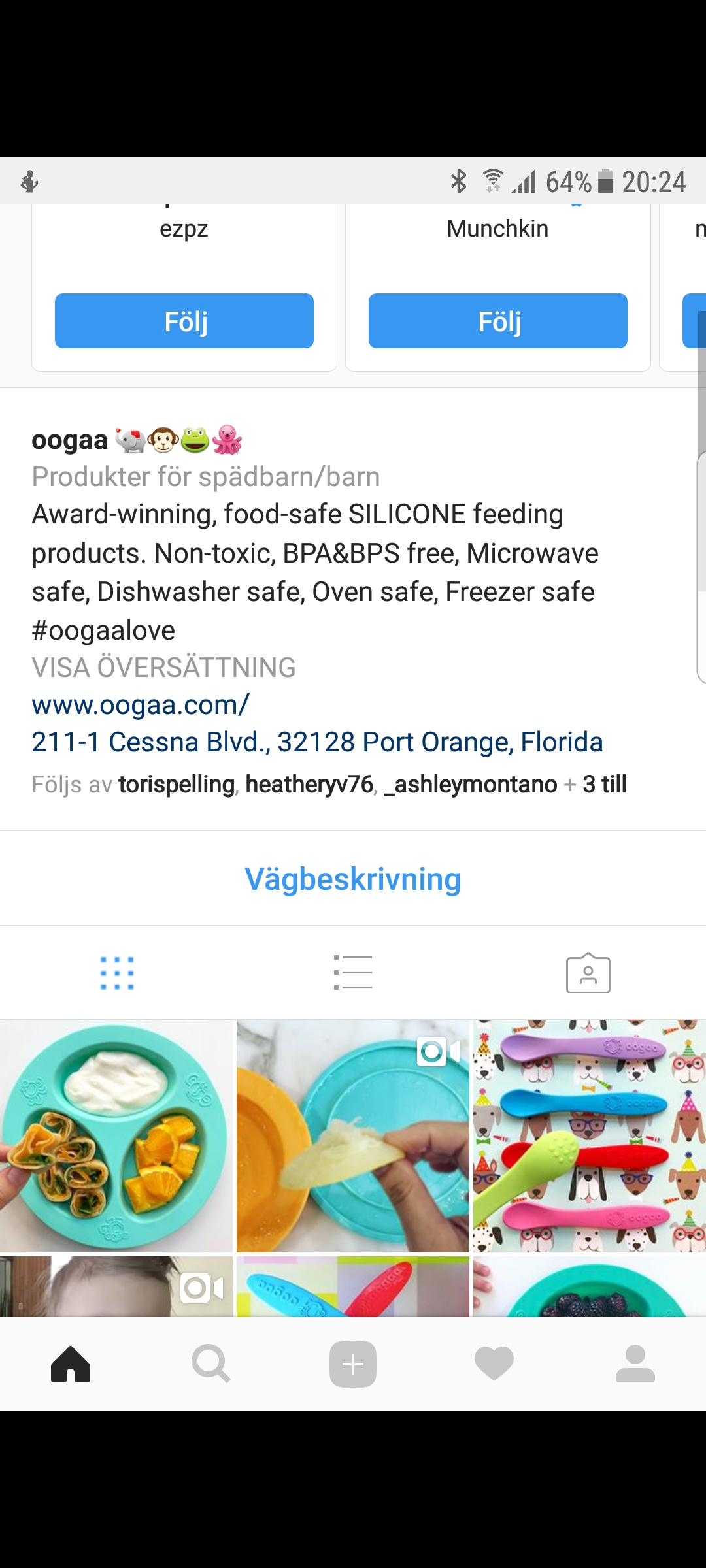Open the colorful spoons on dogs photo
Screen dimensions: 706x1568
[x=589, y=1135]
